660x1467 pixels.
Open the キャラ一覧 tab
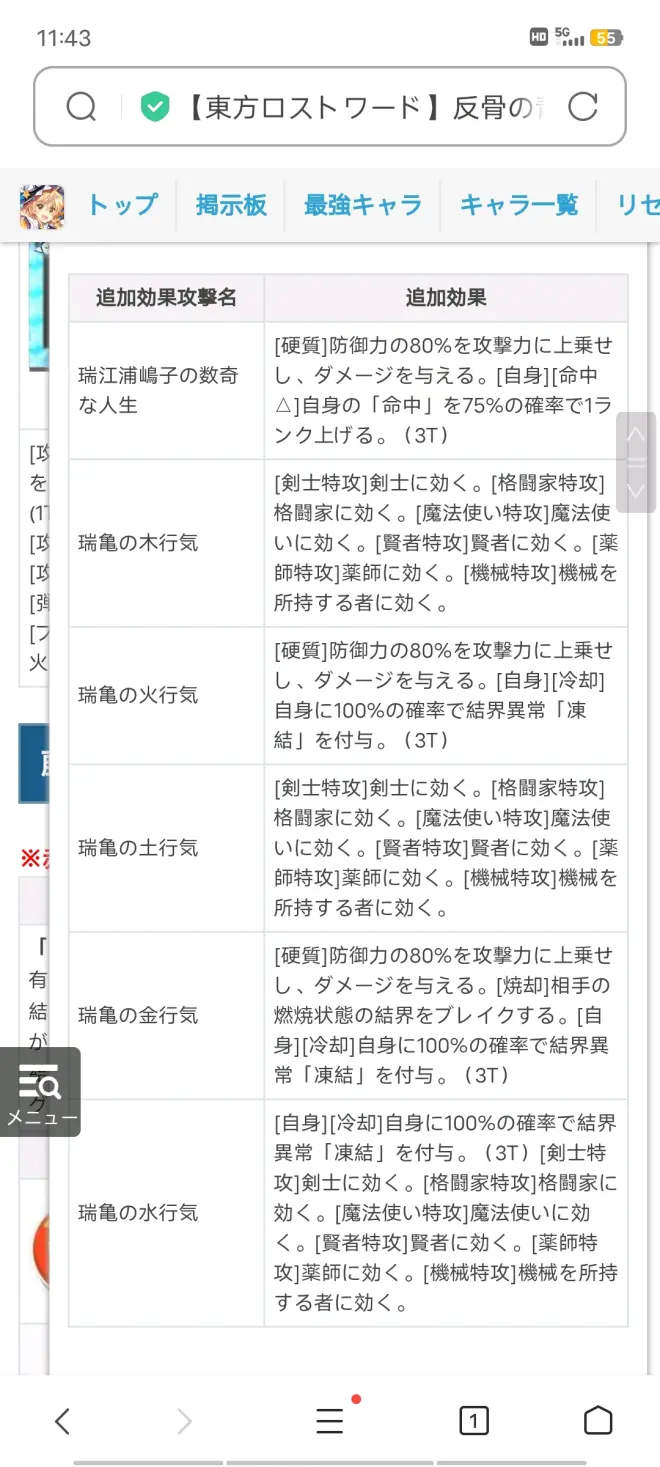tap(519, 205)
